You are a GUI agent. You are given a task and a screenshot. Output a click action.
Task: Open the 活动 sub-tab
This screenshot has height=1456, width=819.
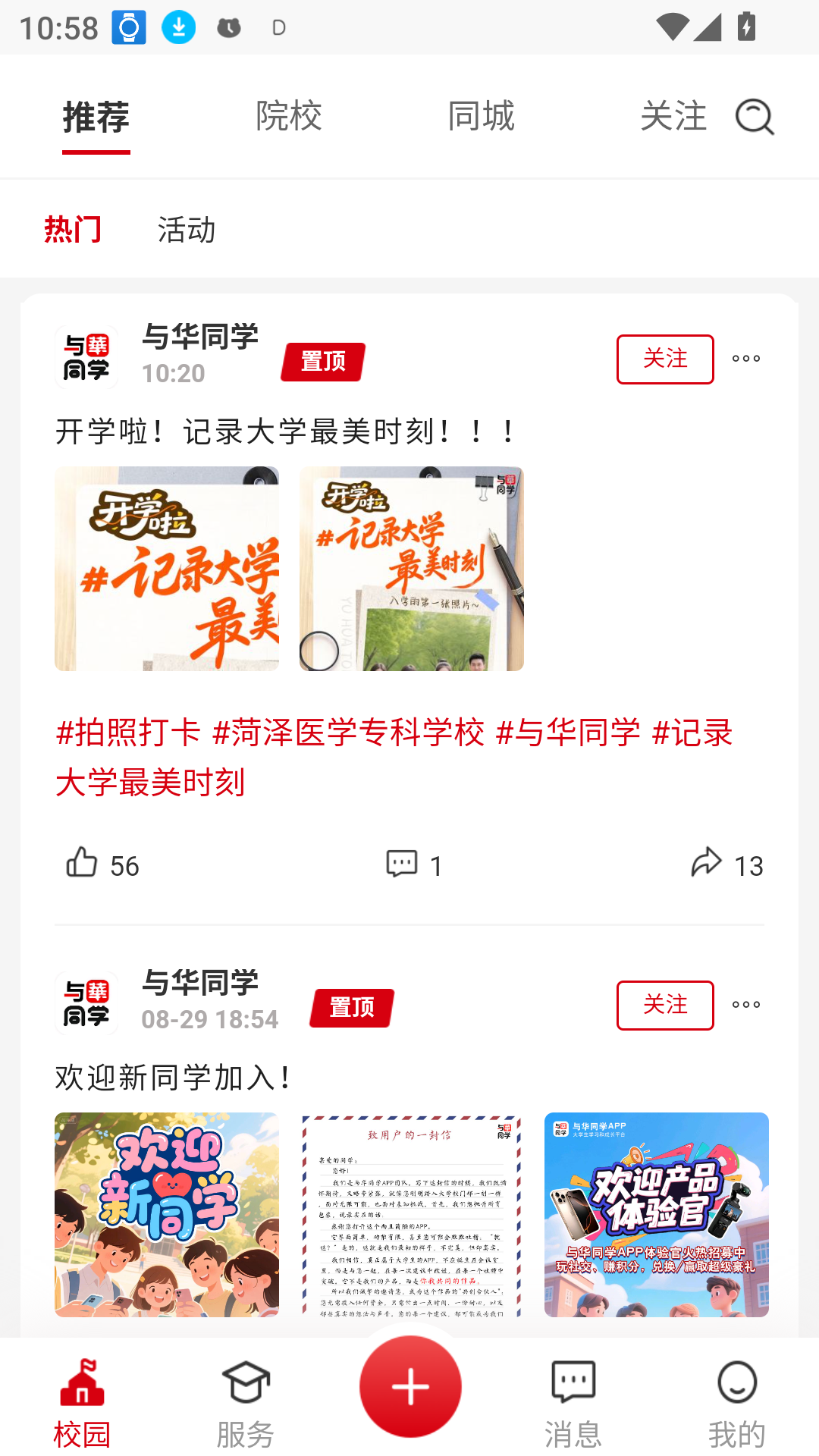pyautogui.click(x=187, y=228)
